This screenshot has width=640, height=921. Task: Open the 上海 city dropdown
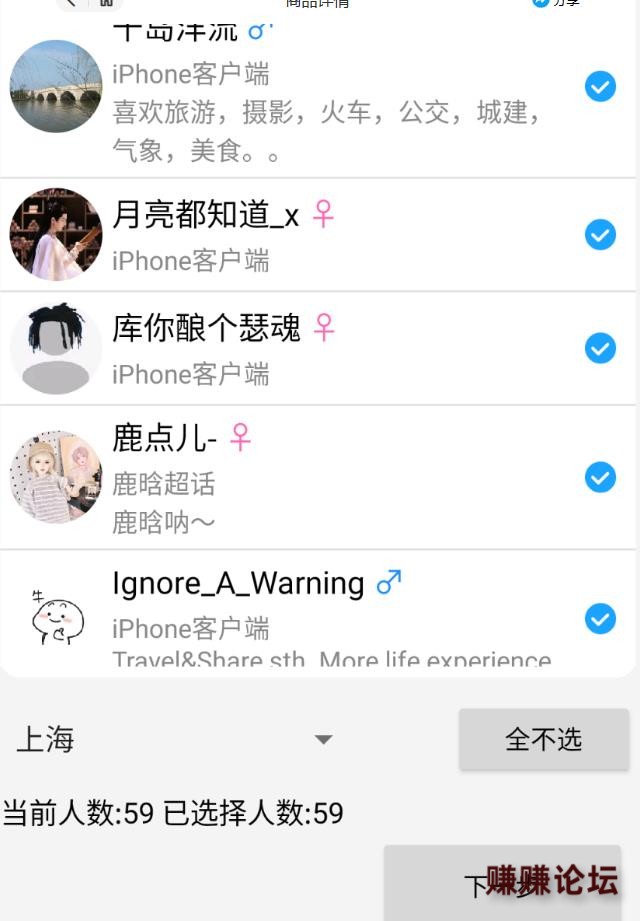tap(175, 740)
